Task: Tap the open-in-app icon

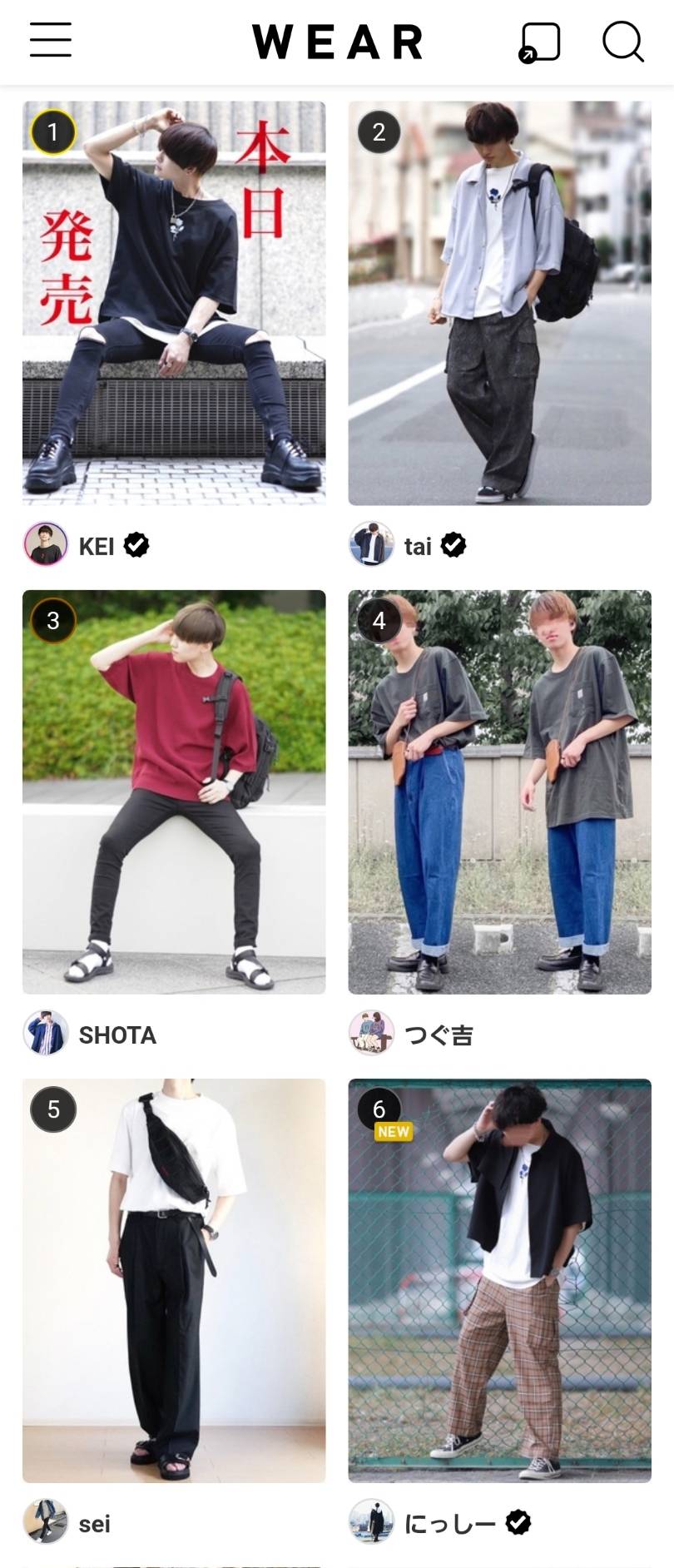Action: click(539, 42)
